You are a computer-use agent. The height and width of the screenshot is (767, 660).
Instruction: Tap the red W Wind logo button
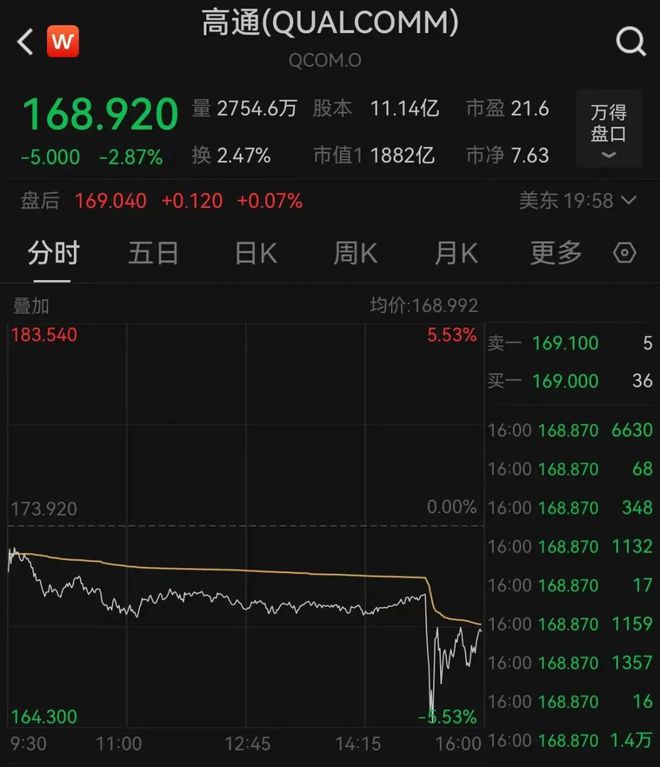tap(63, 42)
